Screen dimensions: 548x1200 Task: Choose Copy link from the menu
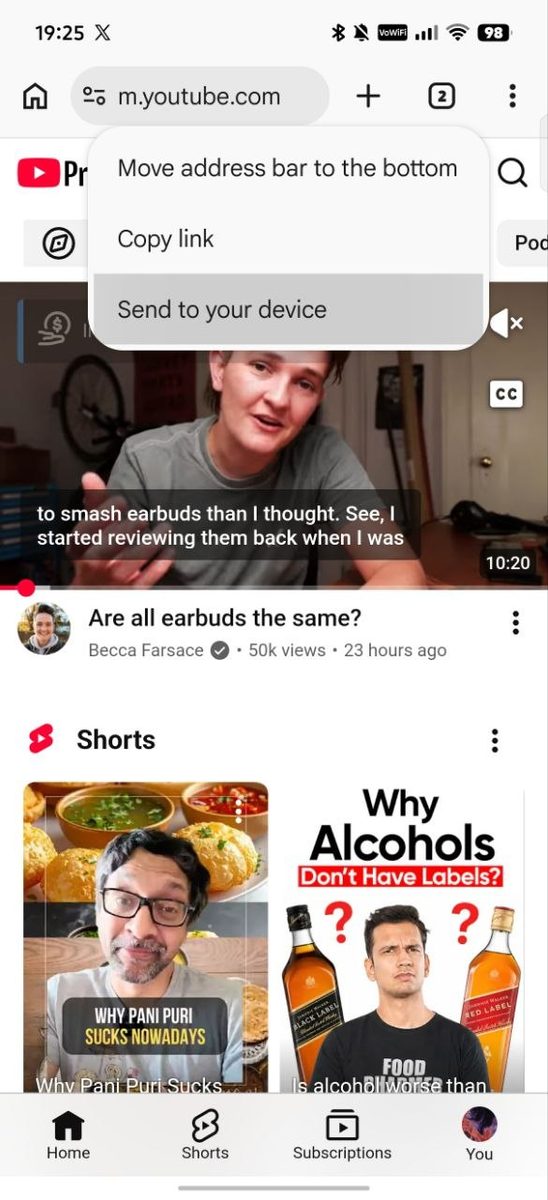288,239
